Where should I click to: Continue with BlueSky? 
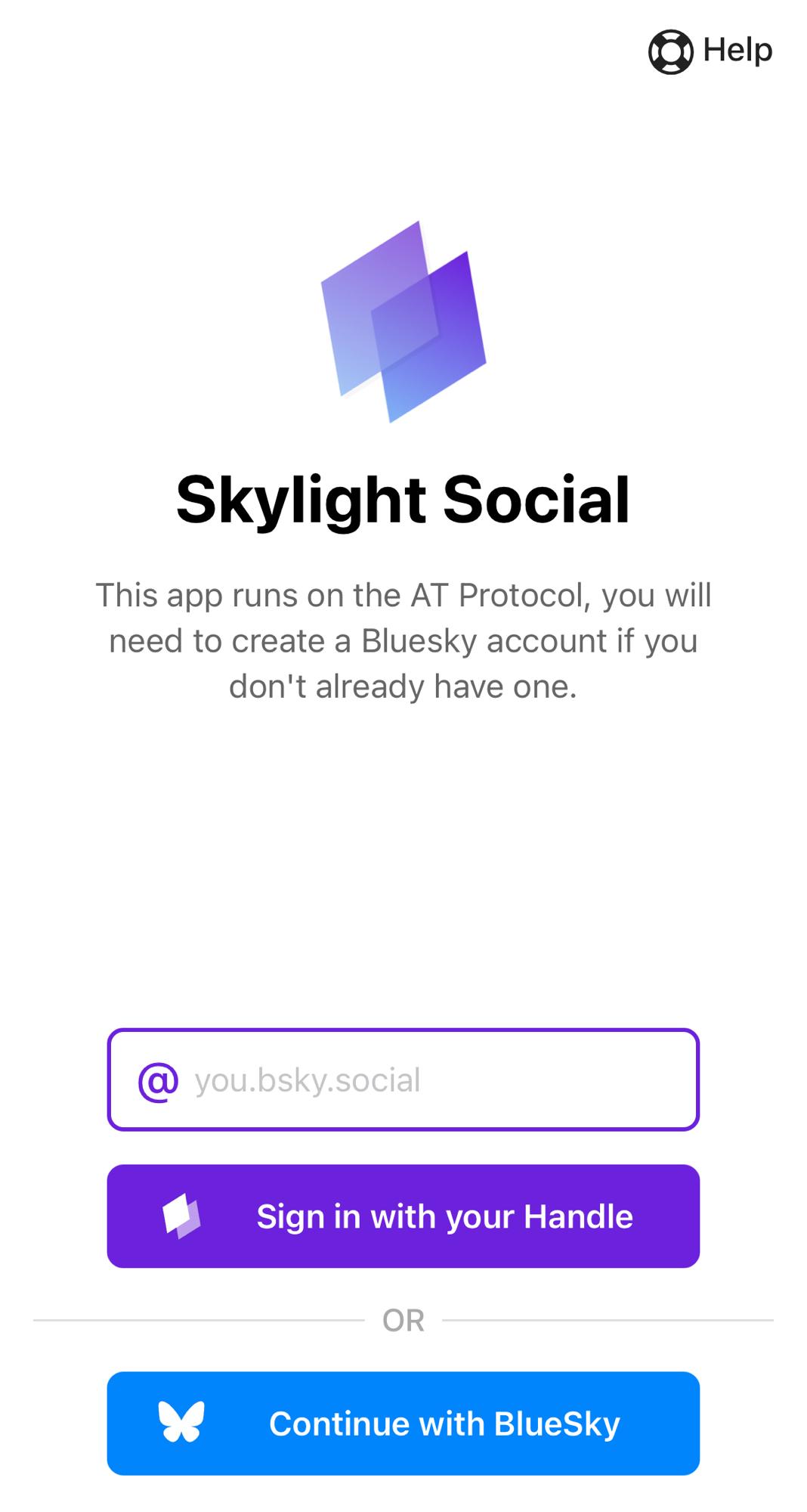(x=403, y=1424)
